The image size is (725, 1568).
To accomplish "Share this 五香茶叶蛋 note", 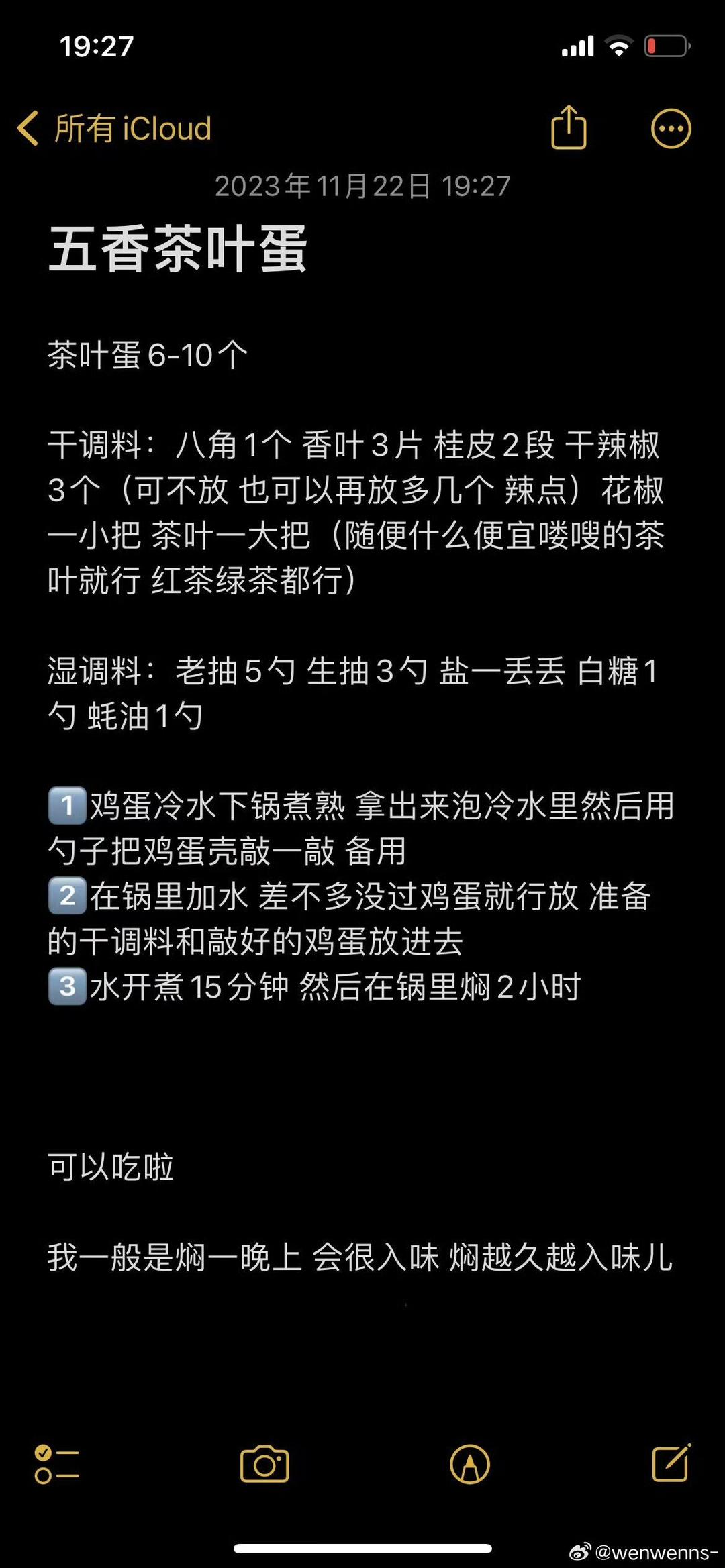I will (x=569, y=127).
